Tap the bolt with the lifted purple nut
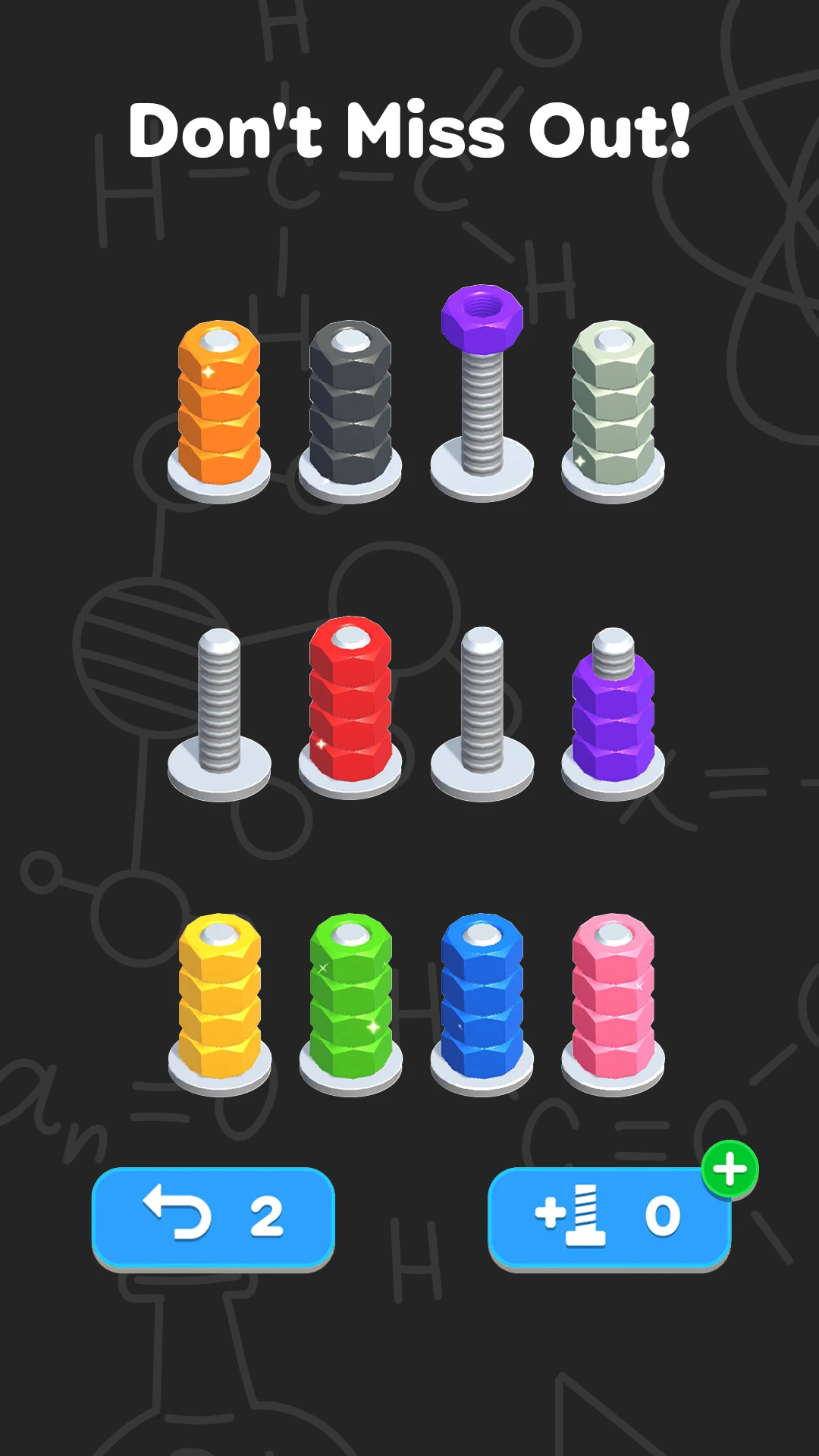The image size is (819, 1456). (482, 394)
